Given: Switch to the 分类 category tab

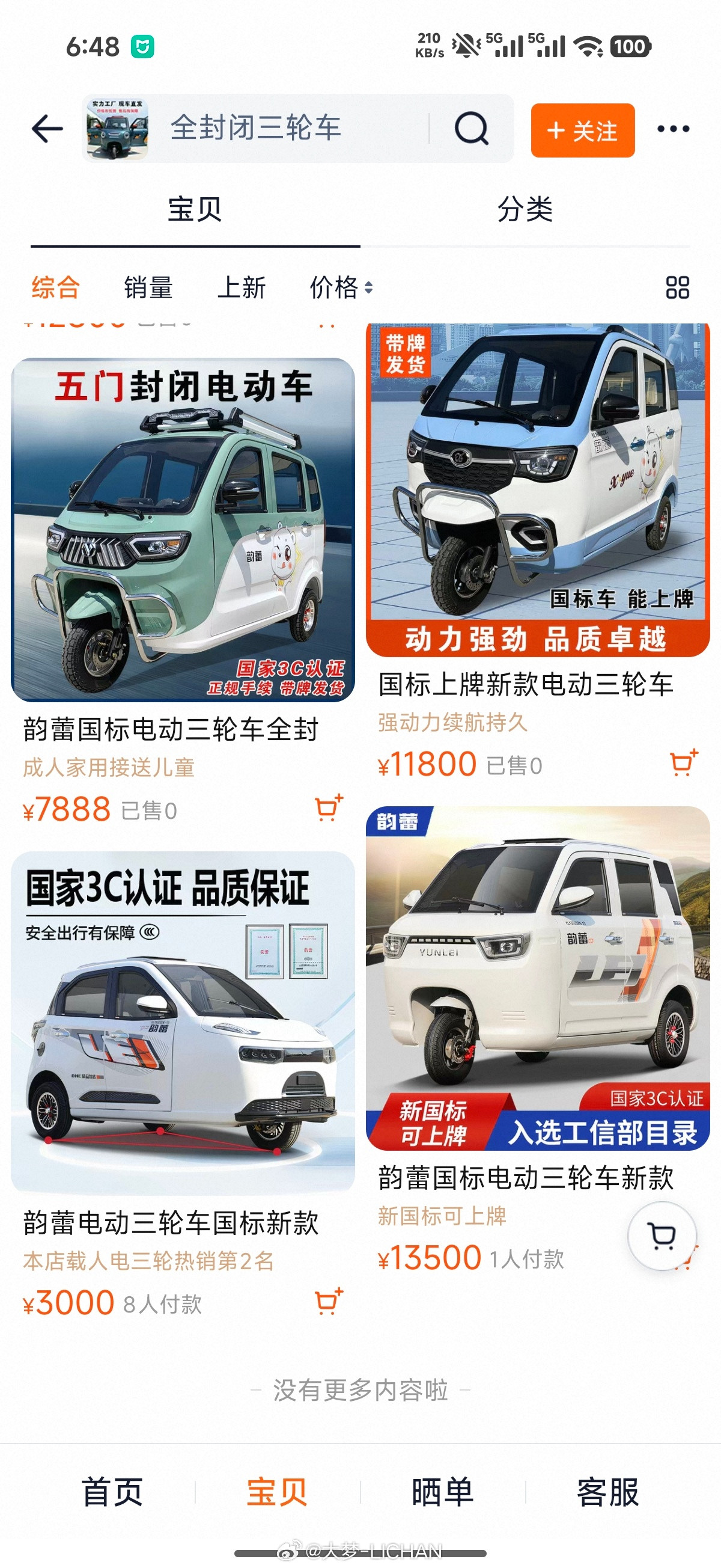Looking at the screenshot, I should [525, 210].
